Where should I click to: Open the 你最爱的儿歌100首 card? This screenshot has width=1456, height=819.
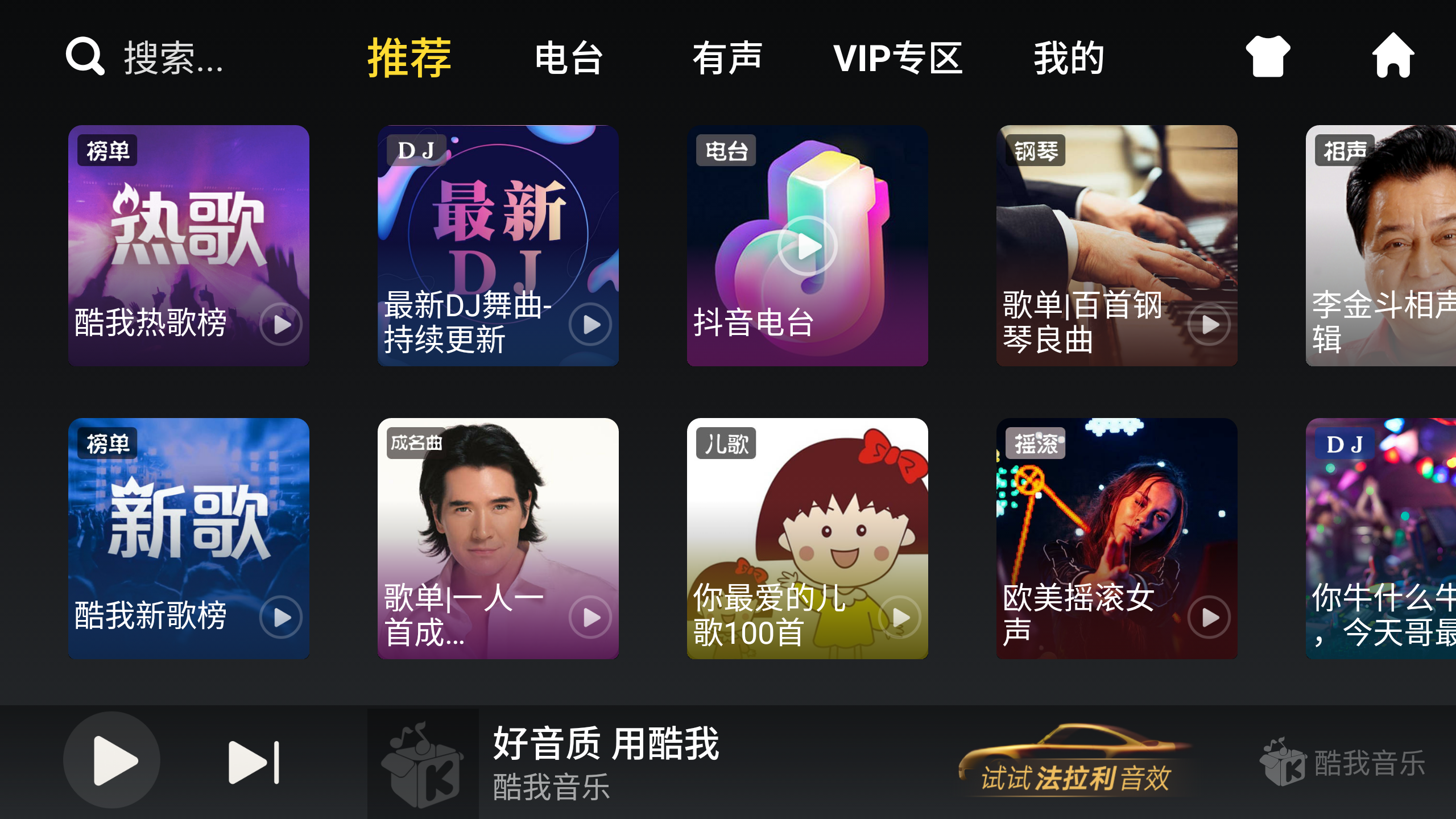tap(807, 538)
